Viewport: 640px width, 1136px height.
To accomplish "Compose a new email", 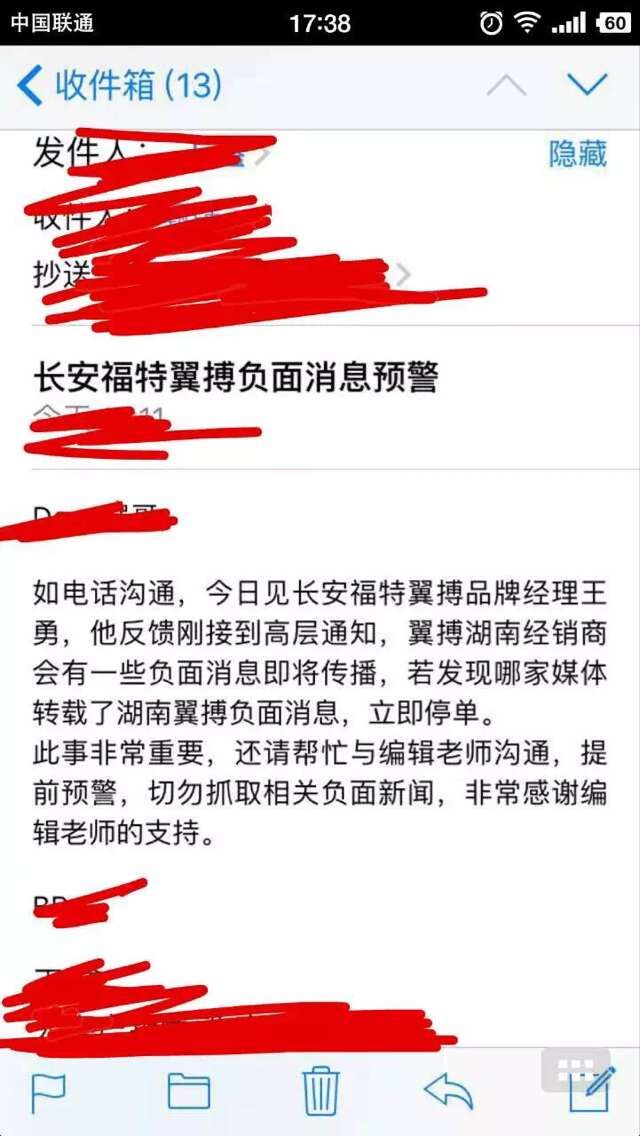I will (590, 1090).
